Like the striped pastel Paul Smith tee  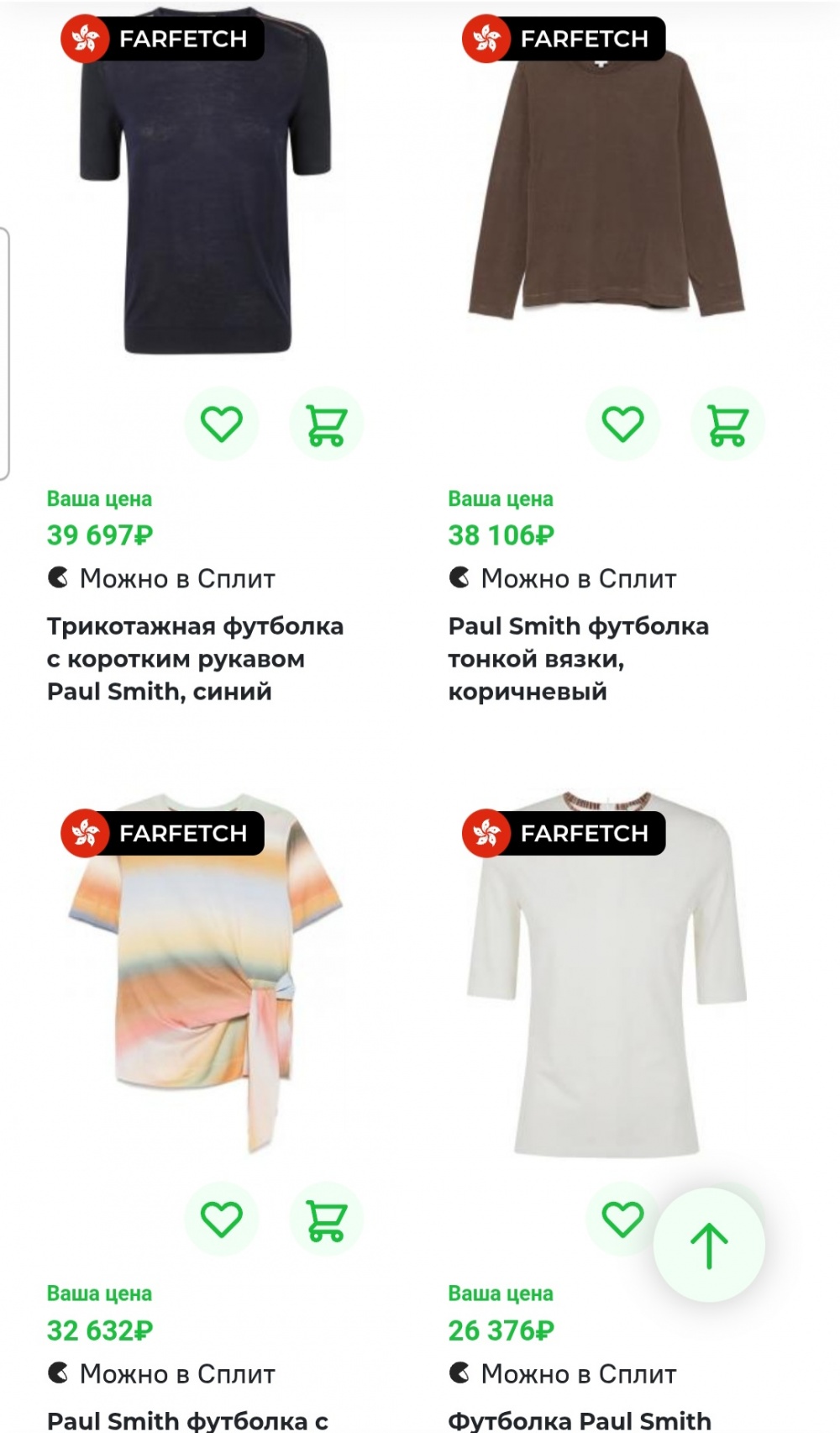(x=222, y=1219)
